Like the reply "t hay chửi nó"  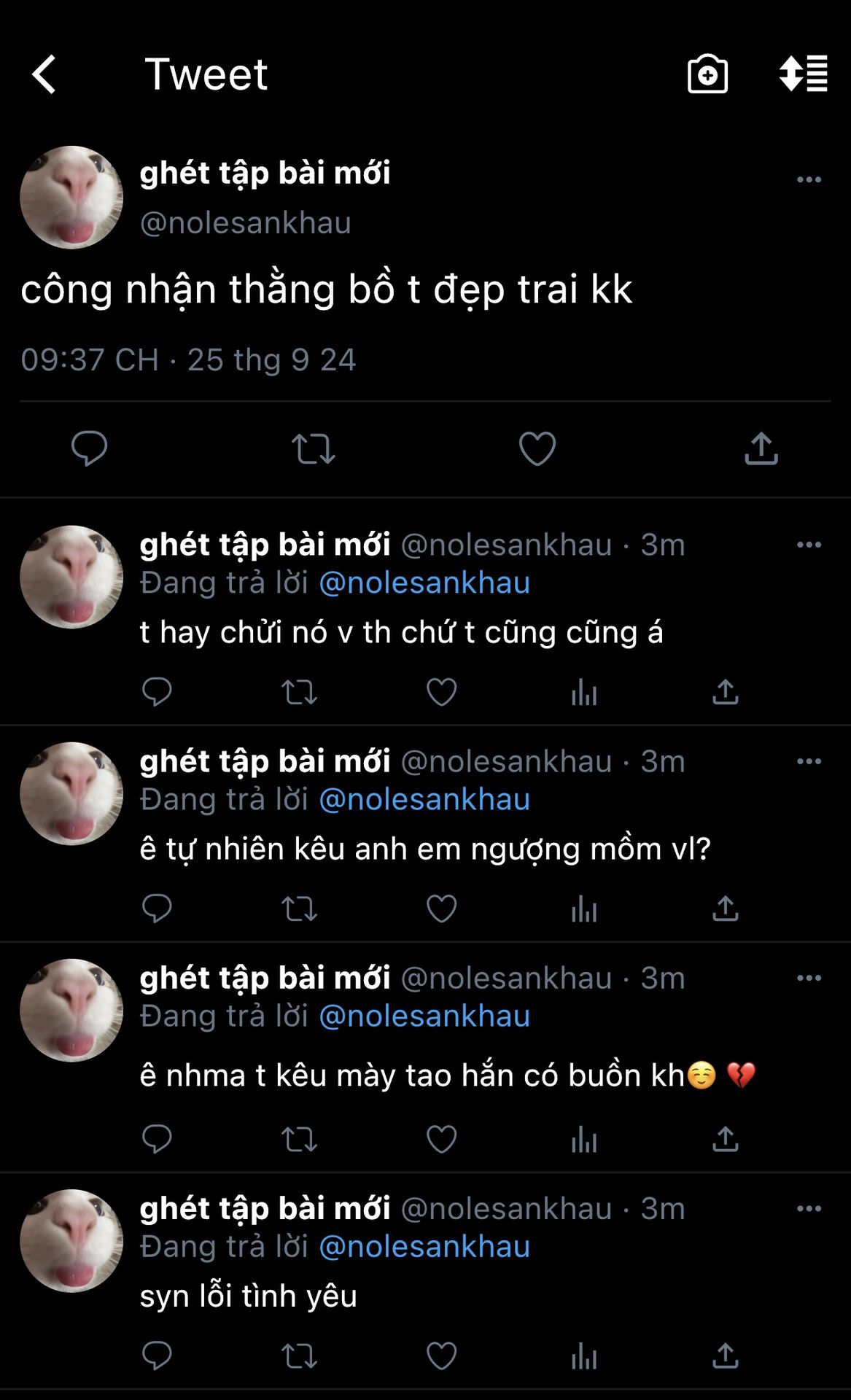pos(441,692)
